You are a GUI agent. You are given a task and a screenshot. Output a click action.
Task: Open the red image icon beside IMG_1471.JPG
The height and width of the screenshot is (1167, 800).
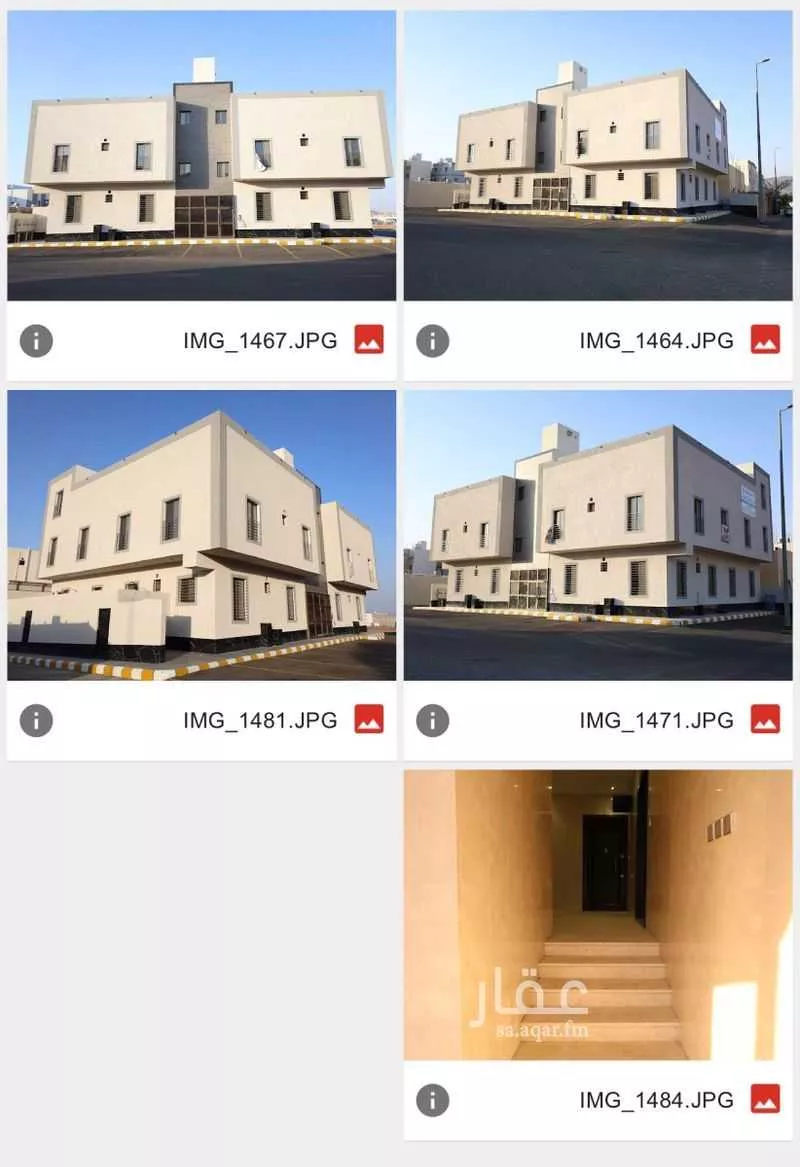click(x=767, y=719)
